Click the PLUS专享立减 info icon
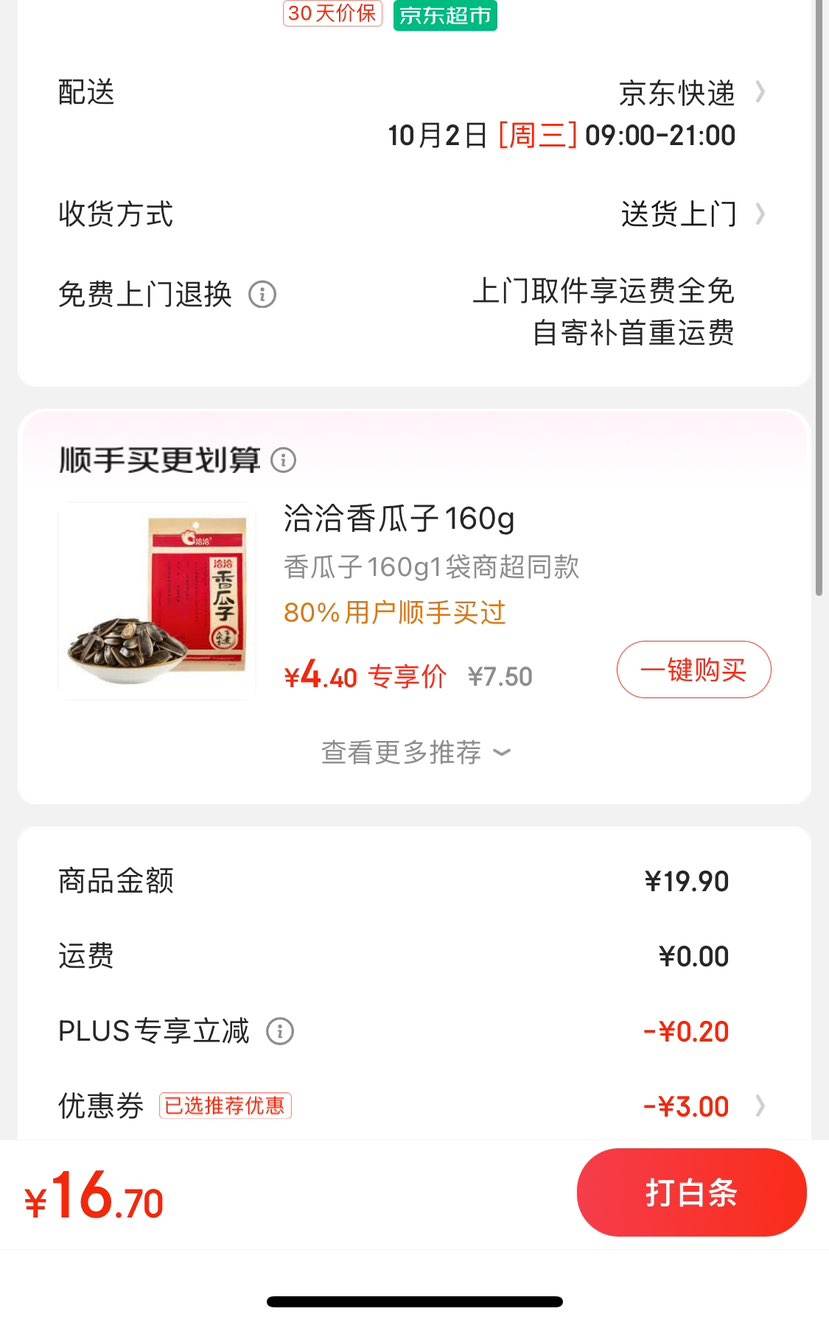 tap(281, 1031)
